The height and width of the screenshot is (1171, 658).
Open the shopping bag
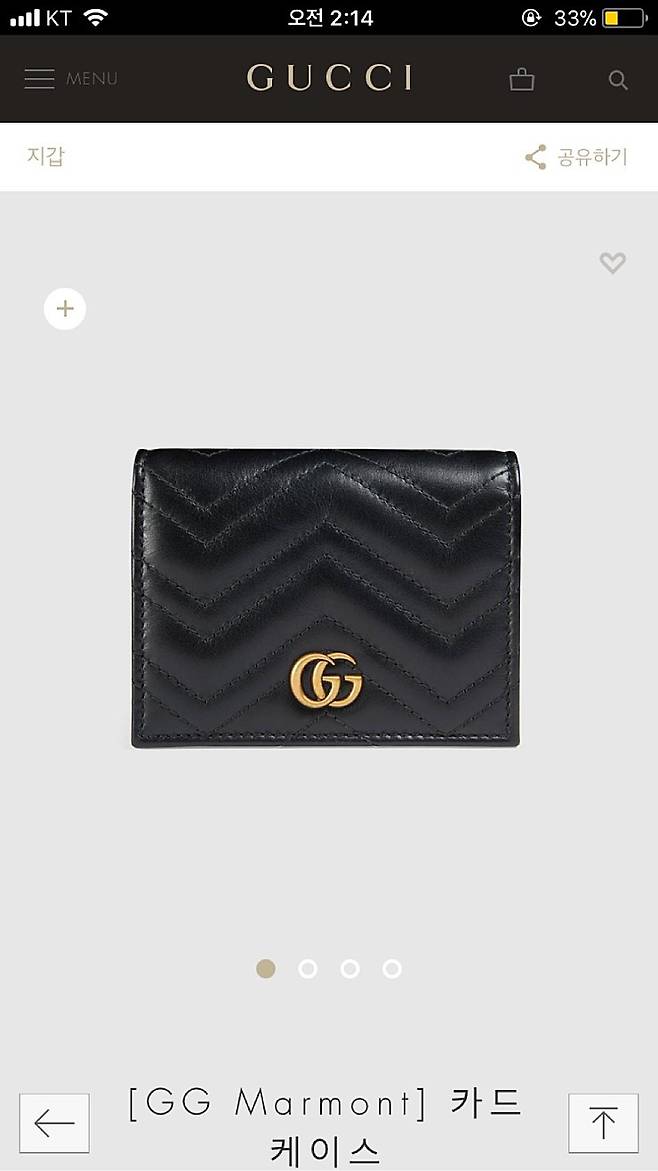click(x=521, y=79)
